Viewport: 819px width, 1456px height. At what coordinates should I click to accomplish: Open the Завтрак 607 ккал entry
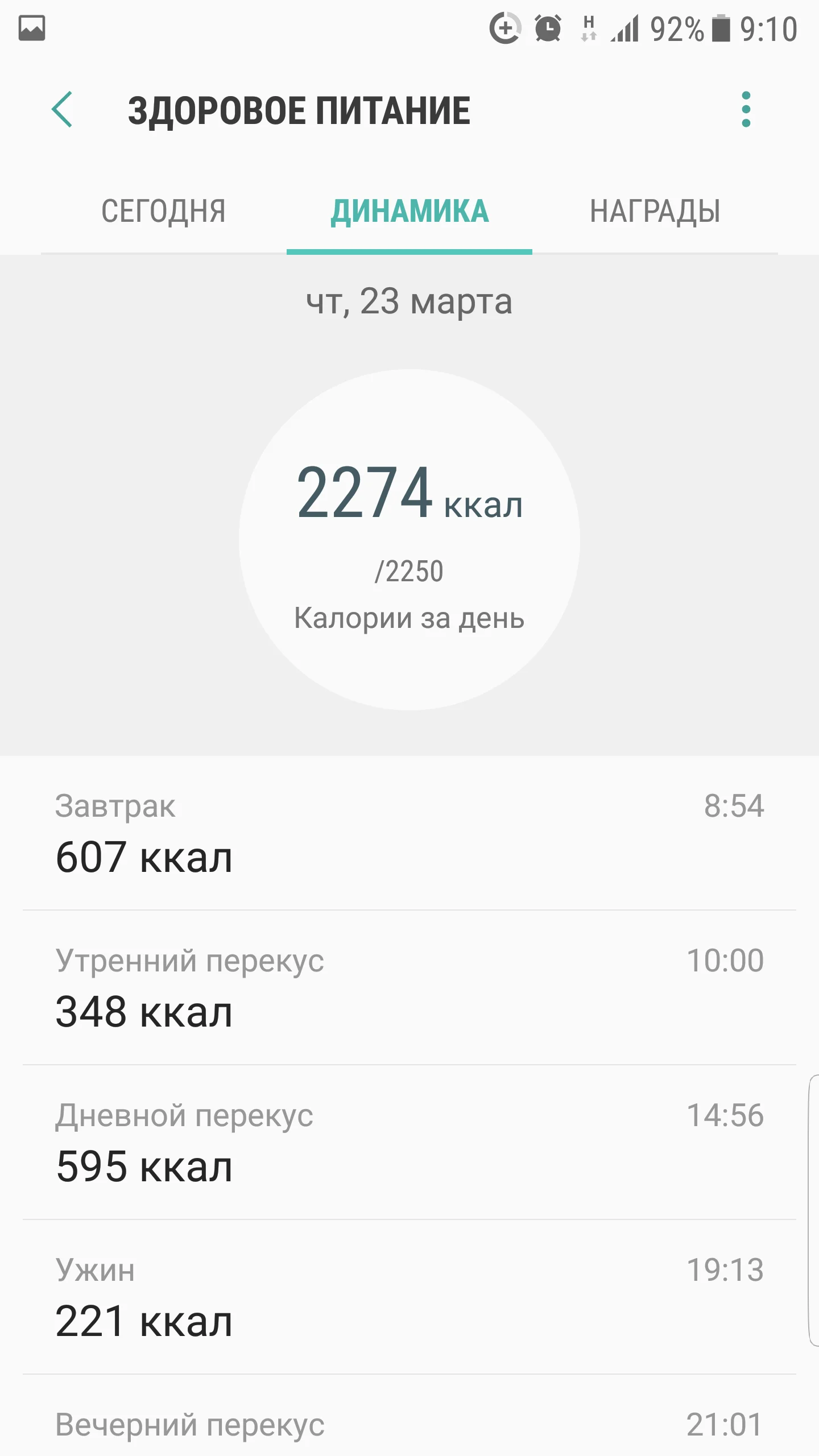[409, 833]
